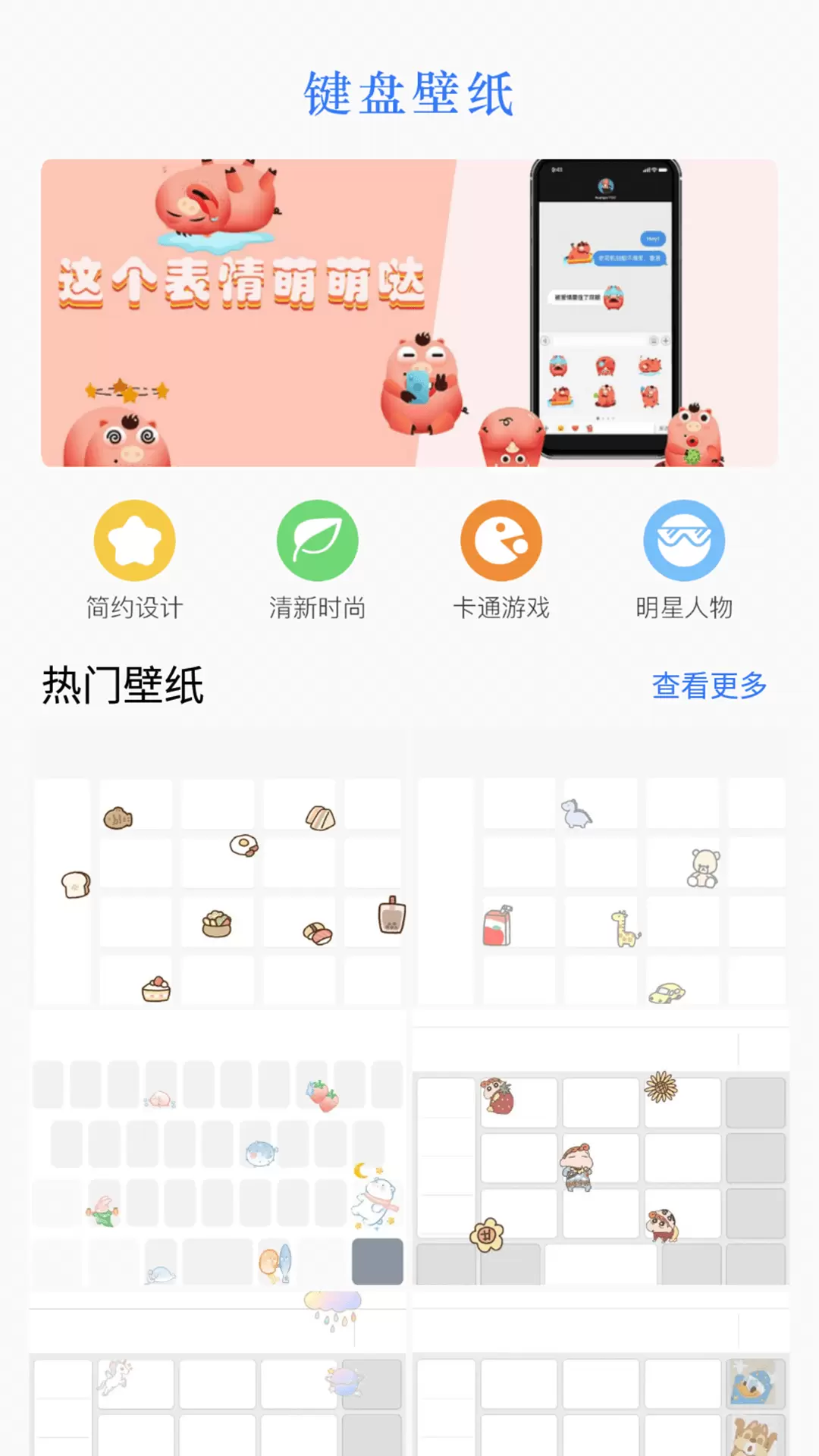Viewport: 819px width, 1456px height.
Task: Open the Donald Duck keyboard wallpaper
Action: 601,1373
